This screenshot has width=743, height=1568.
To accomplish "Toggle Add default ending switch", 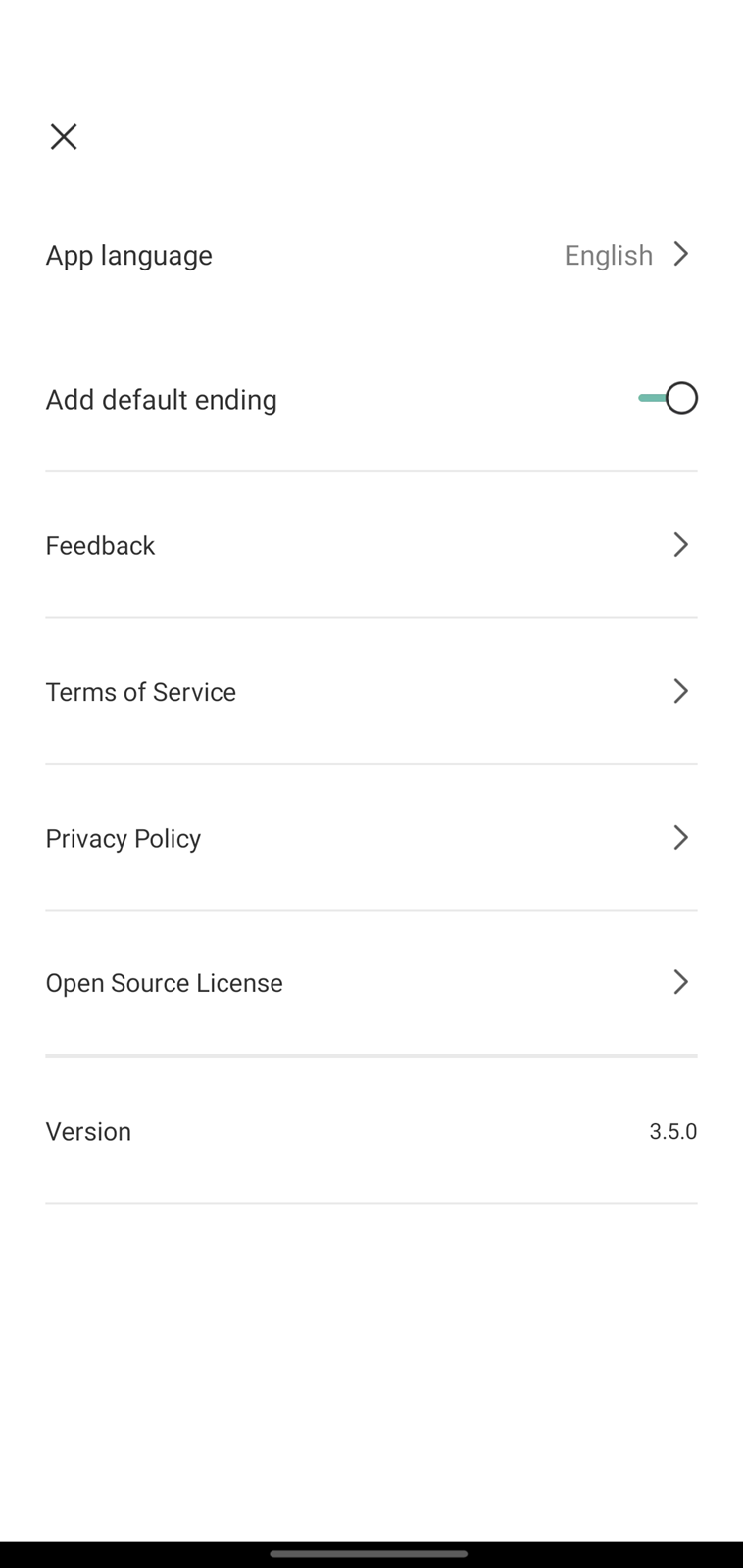I will [x=668, y=398].
